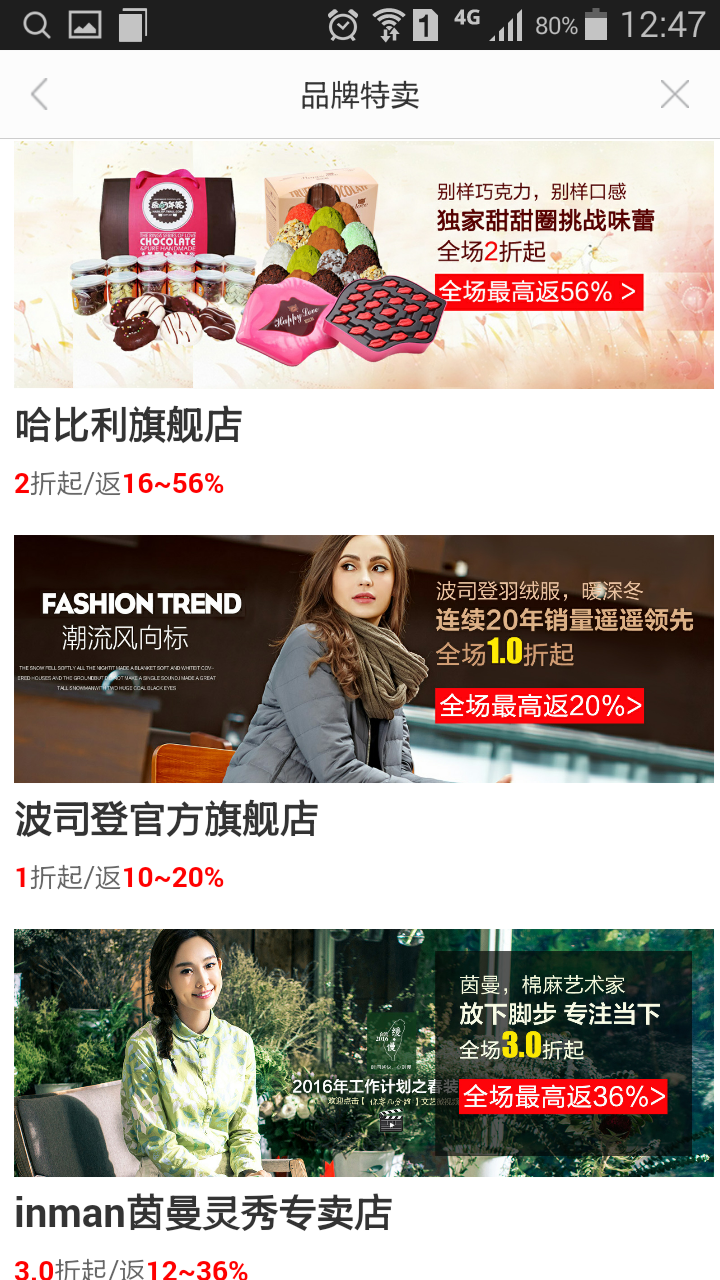The image size is (720, 1280).
Task: Tap the back arrow to go back
Action: (38, 93)
